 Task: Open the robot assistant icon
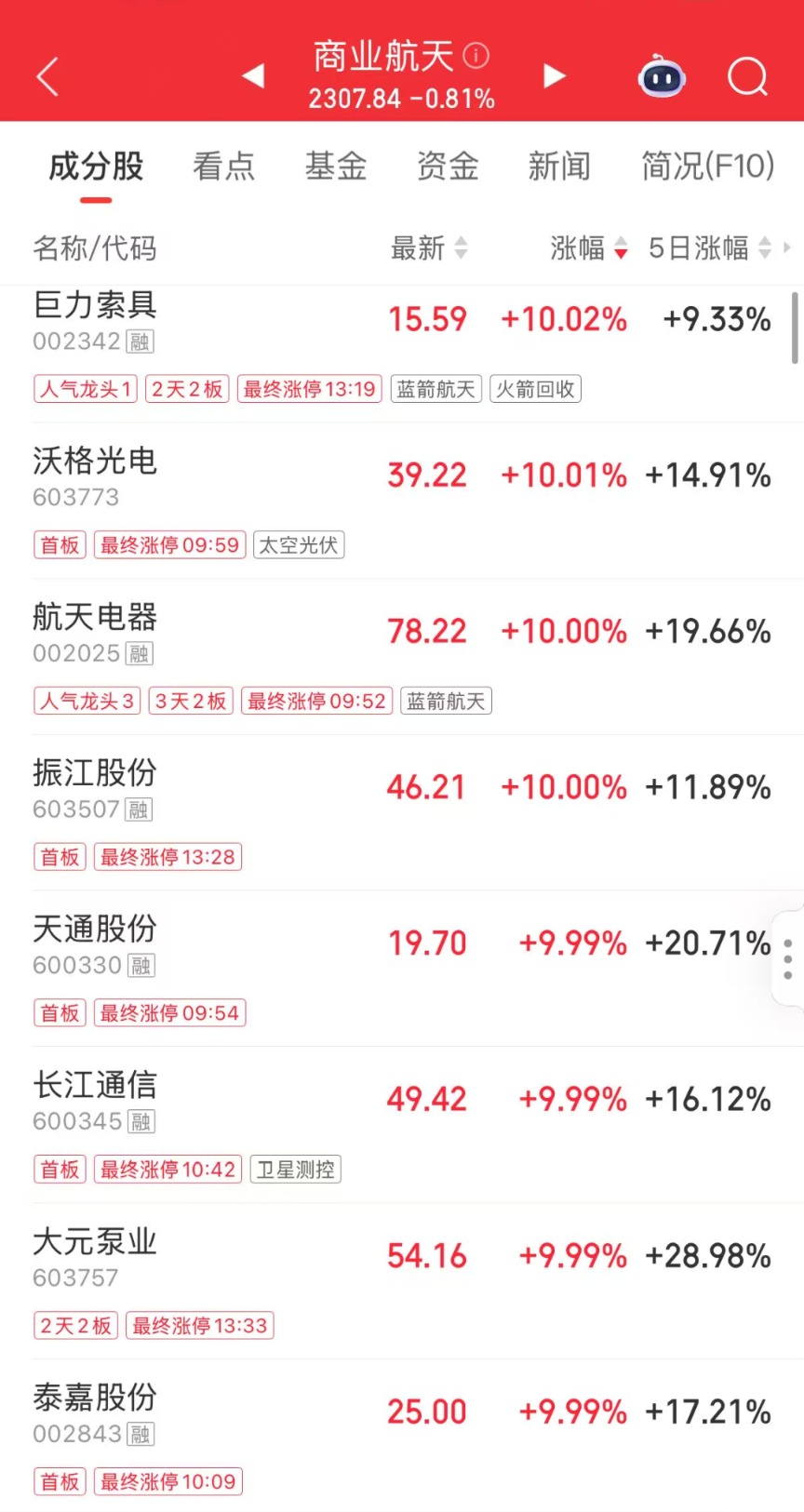[661, 77]
